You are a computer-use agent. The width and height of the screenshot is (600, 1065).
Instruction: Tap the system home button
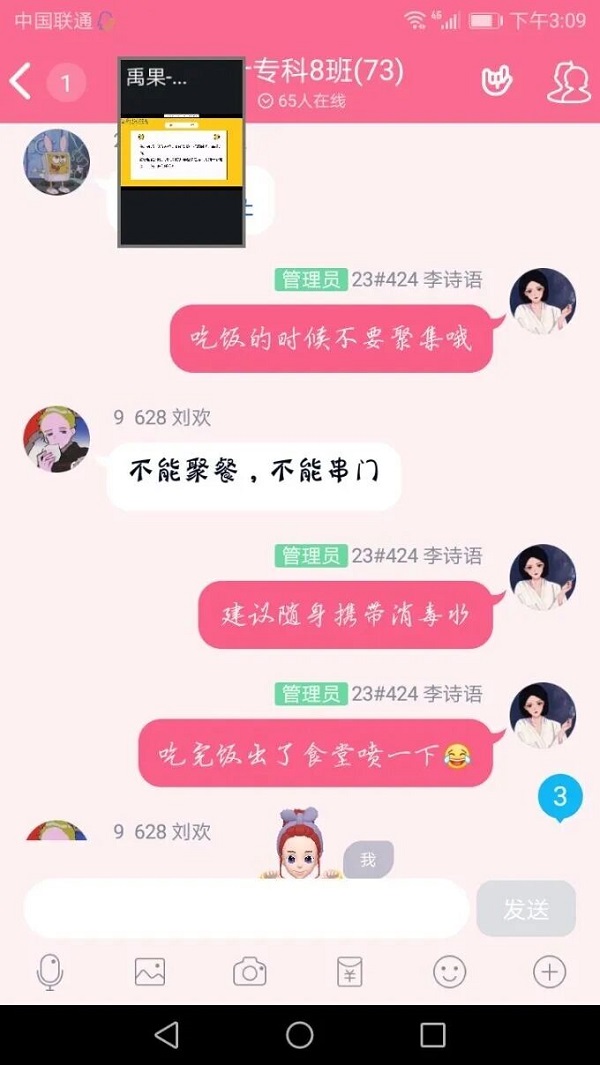pyautogui.click(x=300, y=1035)
